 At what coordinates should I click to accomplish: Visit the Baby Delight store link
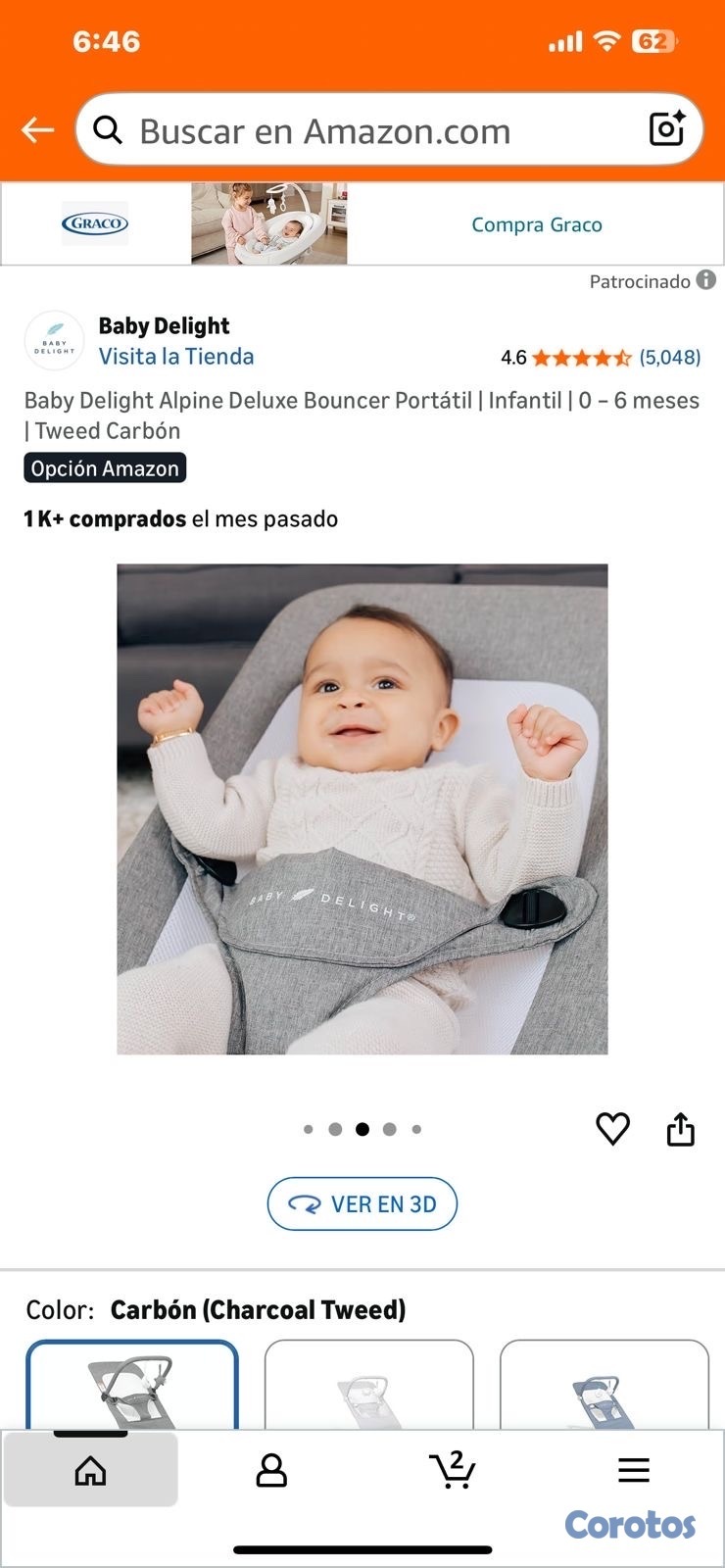coord(176,357)
